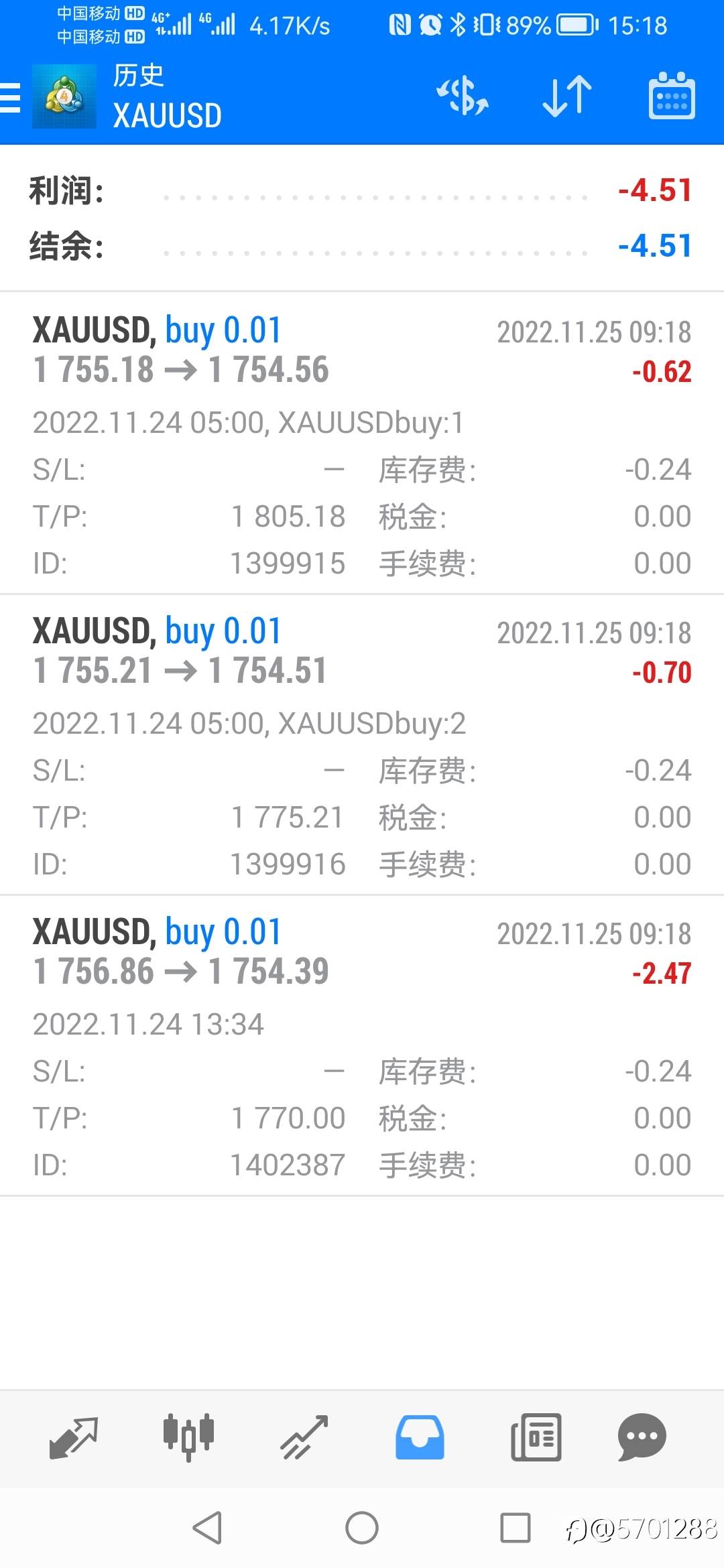Viewport: 724px width, 1568px height.
Task: Open the trade with ID 1402387
Action: (362, 1045)
